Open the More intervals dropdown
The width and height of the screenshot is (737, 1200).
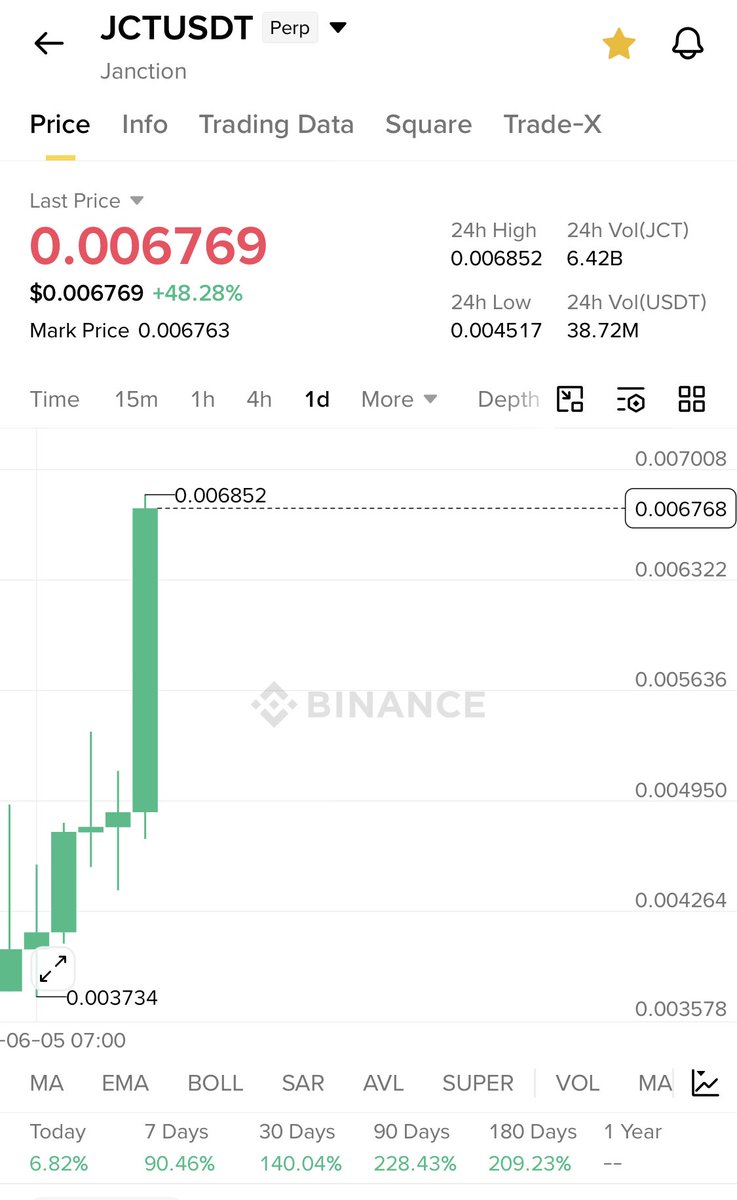(x=399, y=399)
